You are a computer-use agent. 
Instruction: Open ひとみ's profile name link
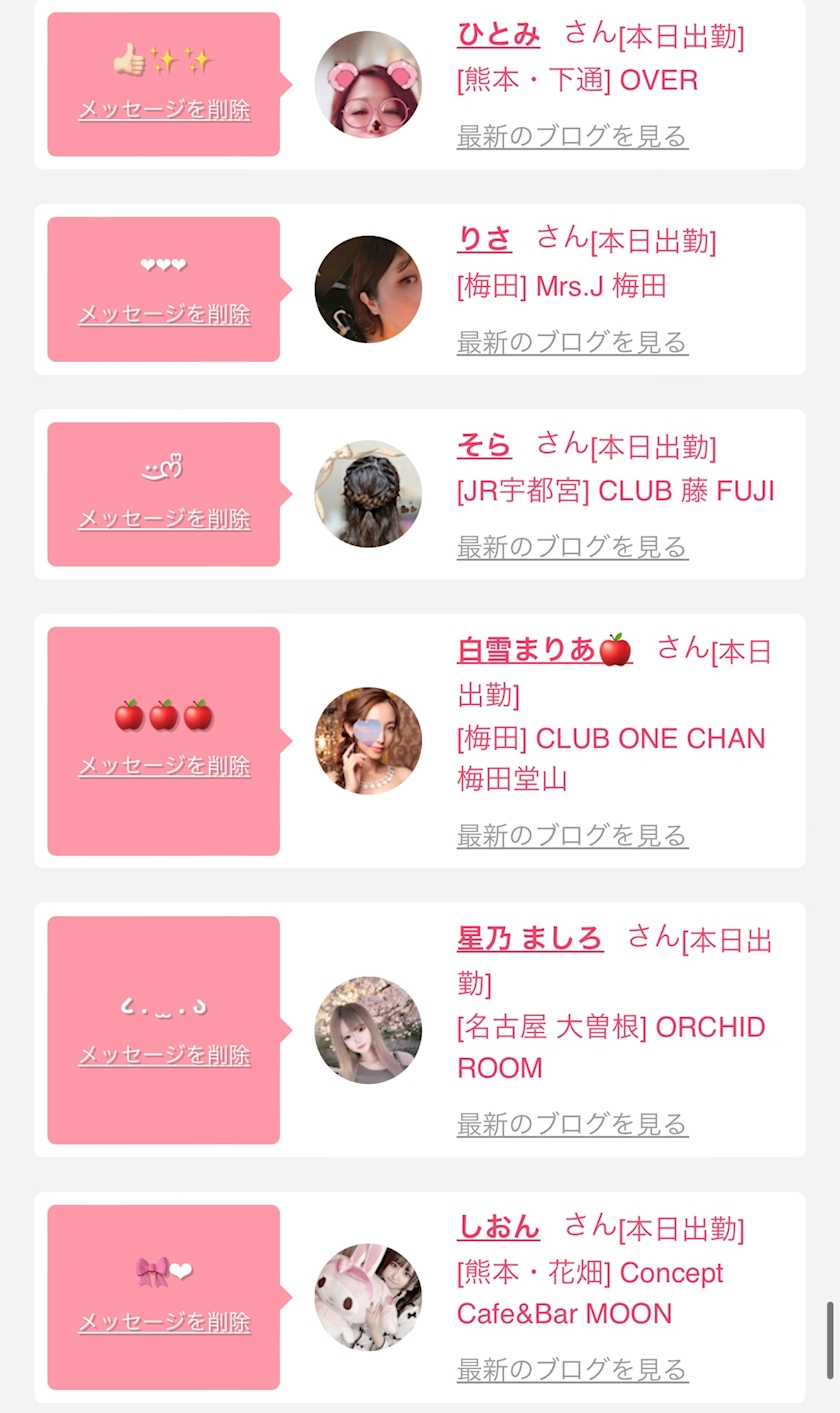(x=498, y=34)
